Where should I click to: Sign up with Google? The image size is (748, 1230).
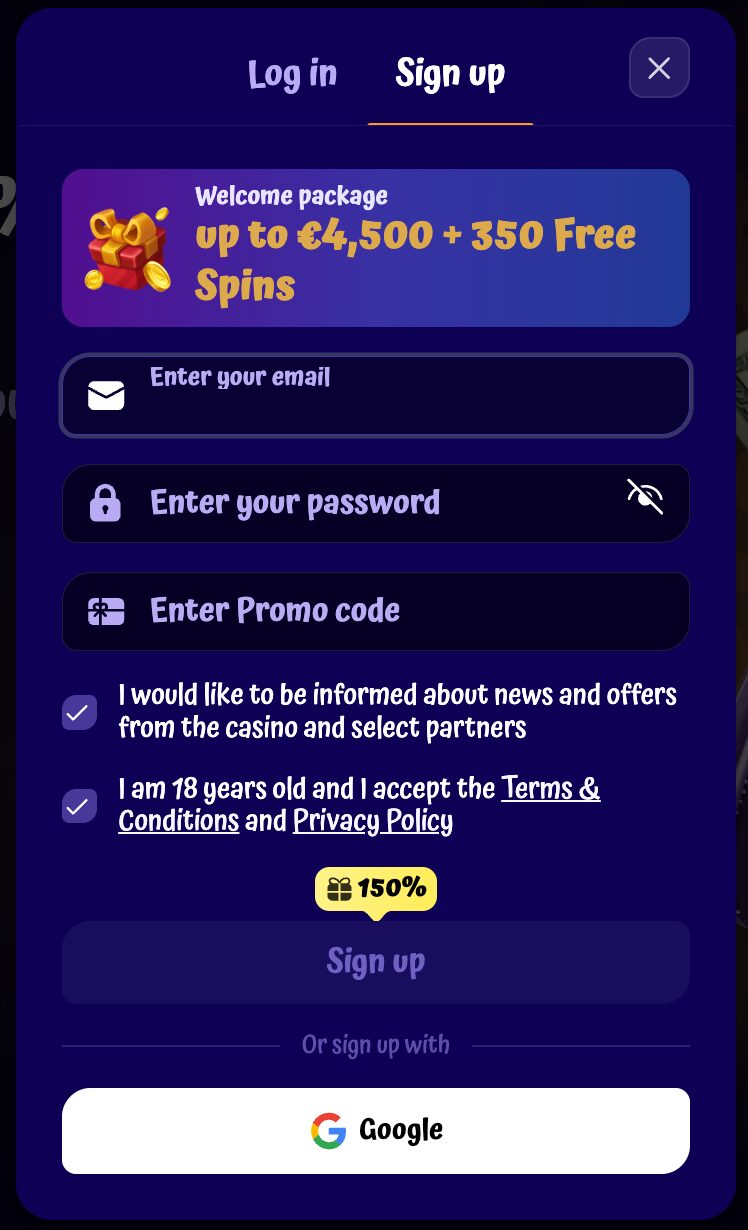click(x=376, y=1131)
